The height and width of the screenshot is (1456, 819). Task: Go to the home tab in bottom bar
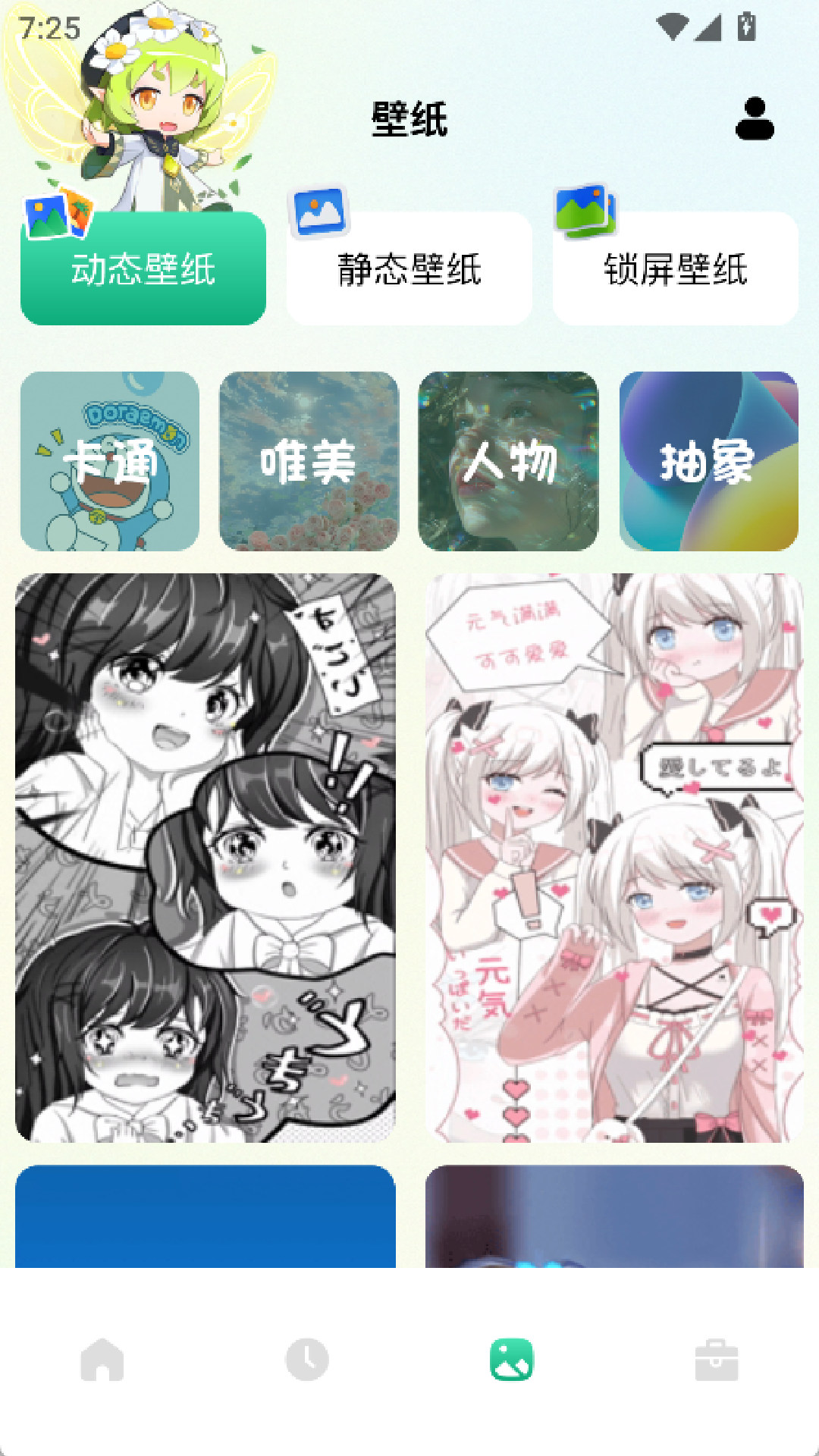[102, 1360]
